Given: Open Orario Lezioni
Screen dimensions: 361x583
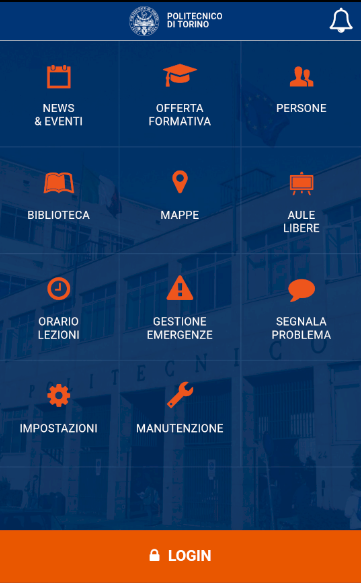Looking at the screenshot, I should tap(59, 307).
